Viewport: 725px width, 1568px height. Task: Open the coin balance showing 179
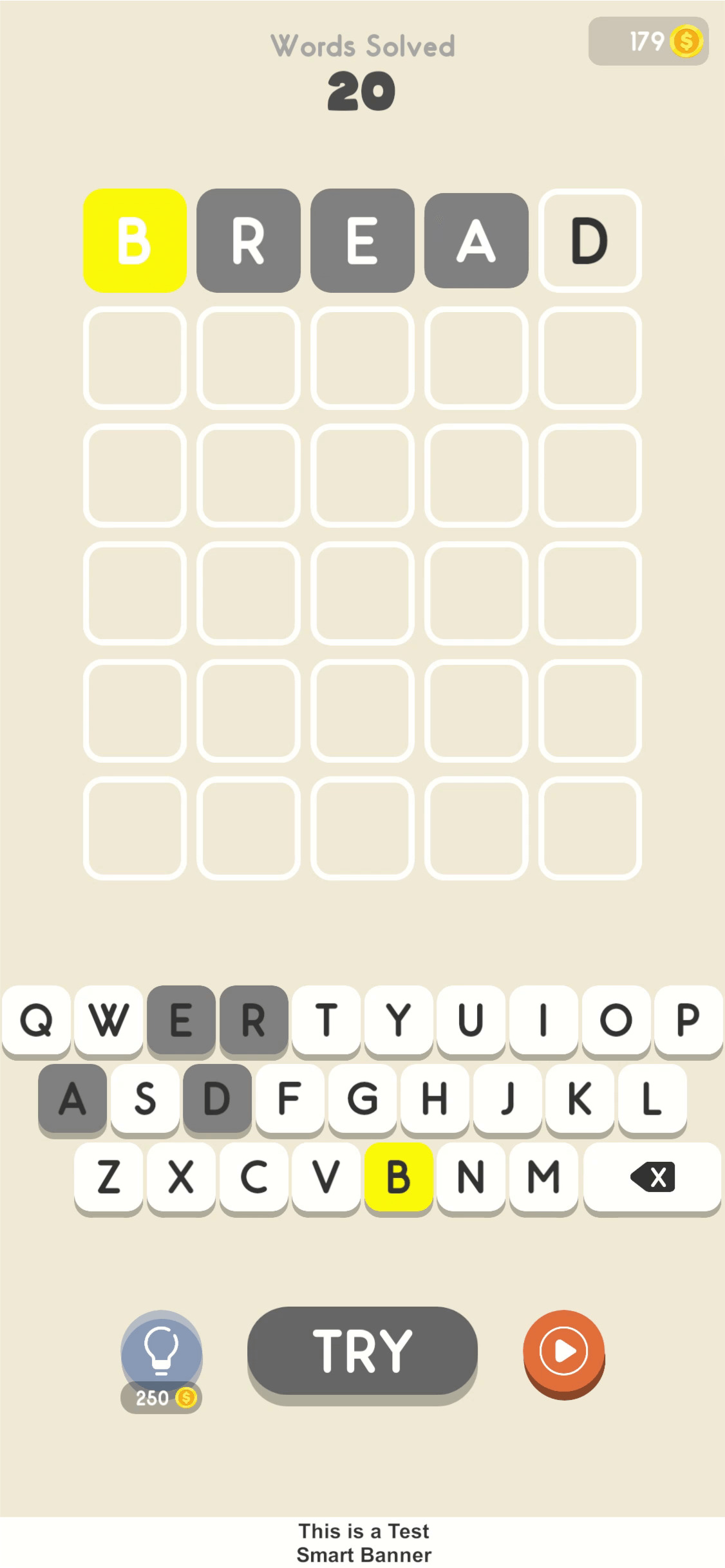[648, 41]
